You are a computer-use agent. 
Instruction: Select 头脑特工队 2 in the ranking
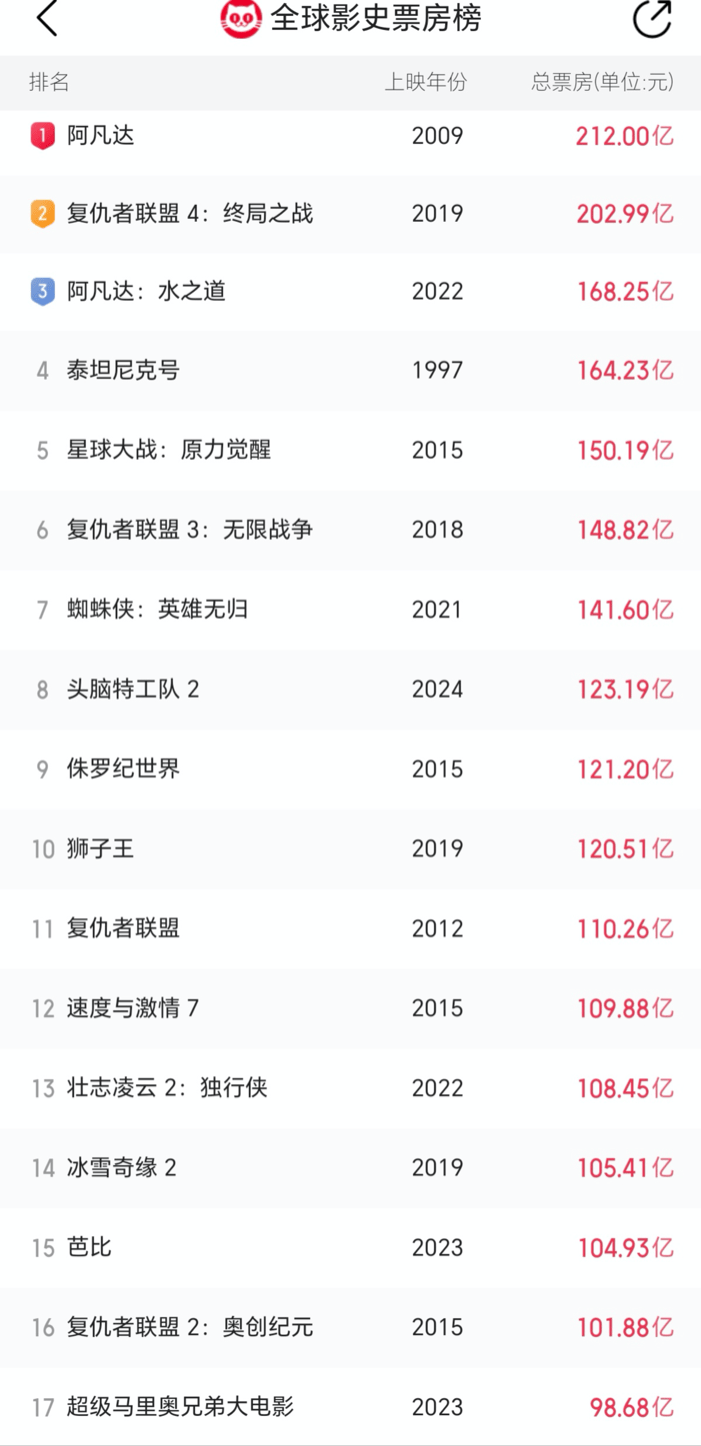[350, 690]
